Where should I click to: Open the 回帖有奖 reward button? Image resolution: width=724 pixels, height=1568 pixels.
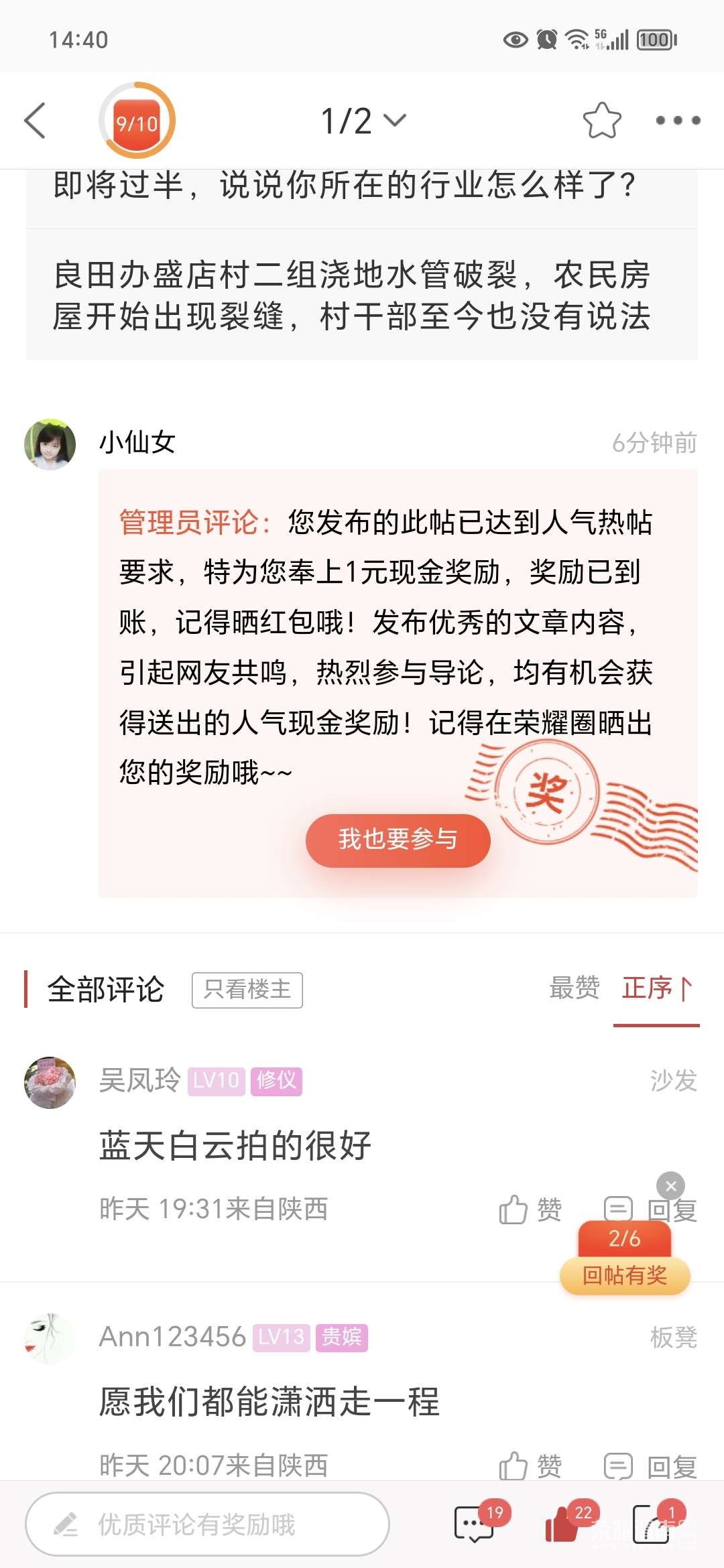(624, 1275)
